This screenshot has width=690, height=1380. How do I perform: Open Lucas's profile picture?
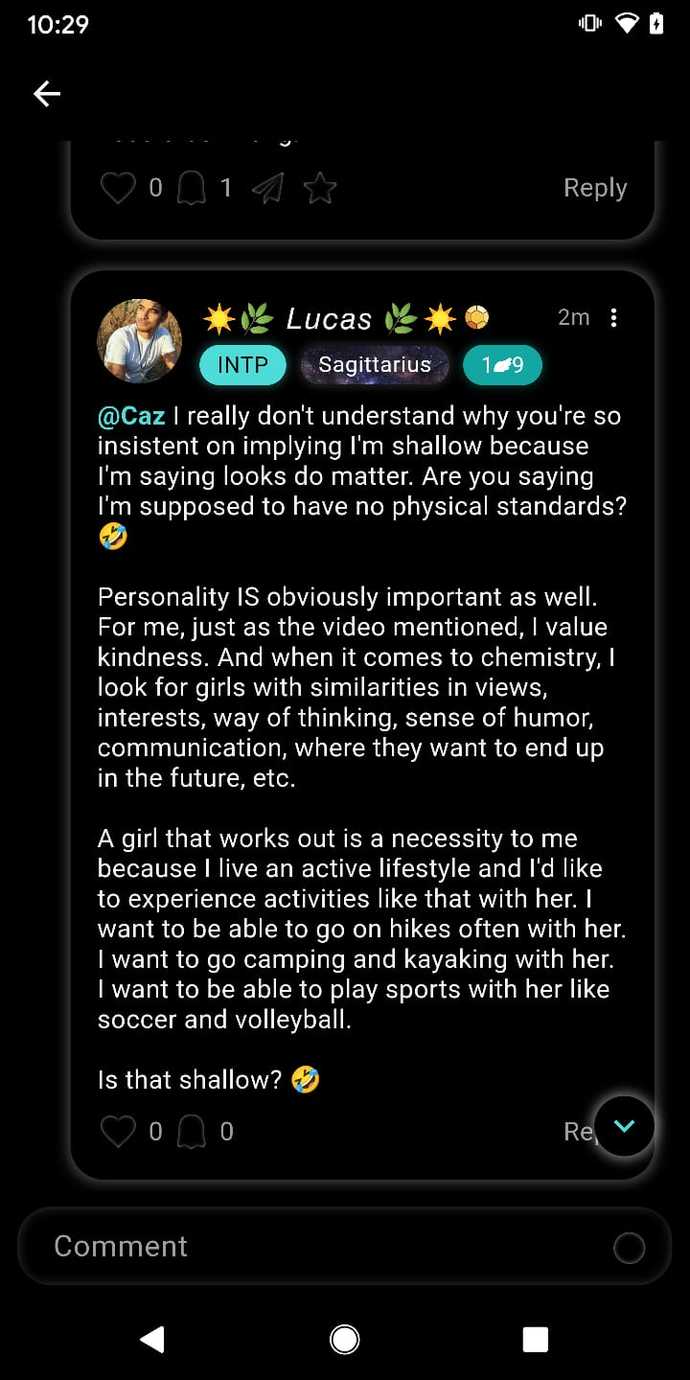[139, 341]
